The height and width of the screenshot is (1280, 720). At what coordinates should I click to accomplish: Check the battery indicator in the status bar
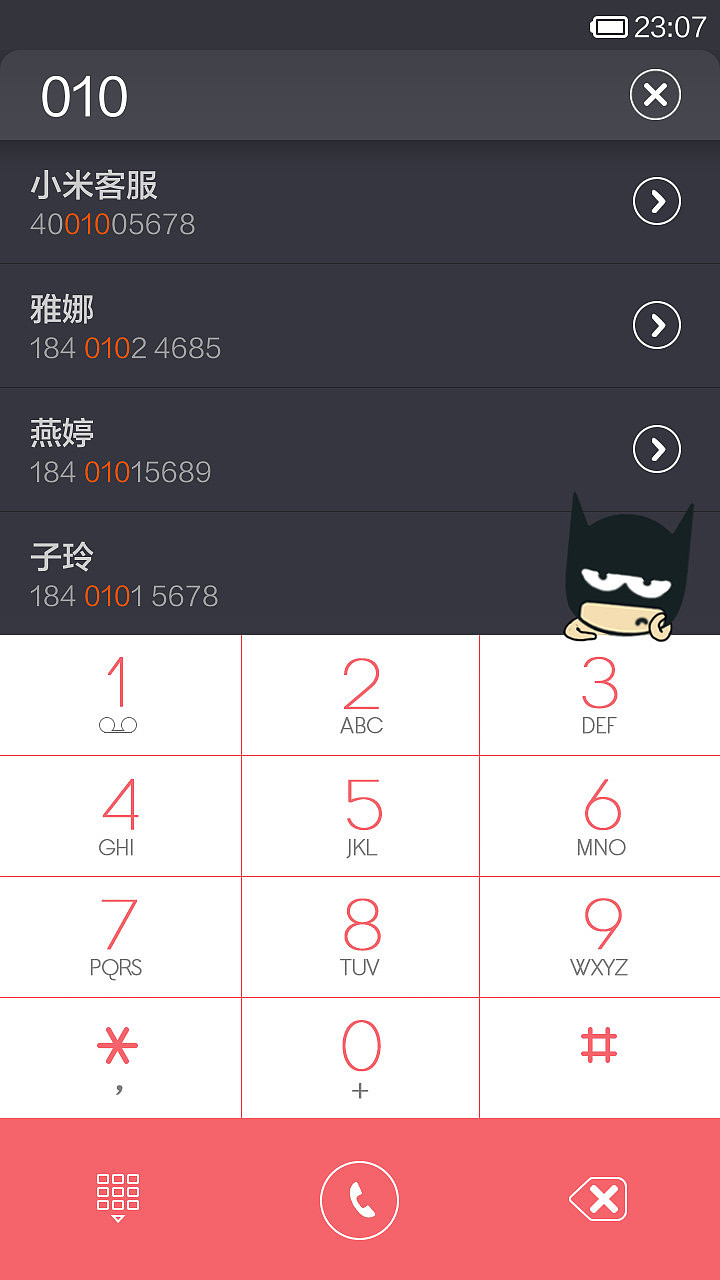pos(612,28)
